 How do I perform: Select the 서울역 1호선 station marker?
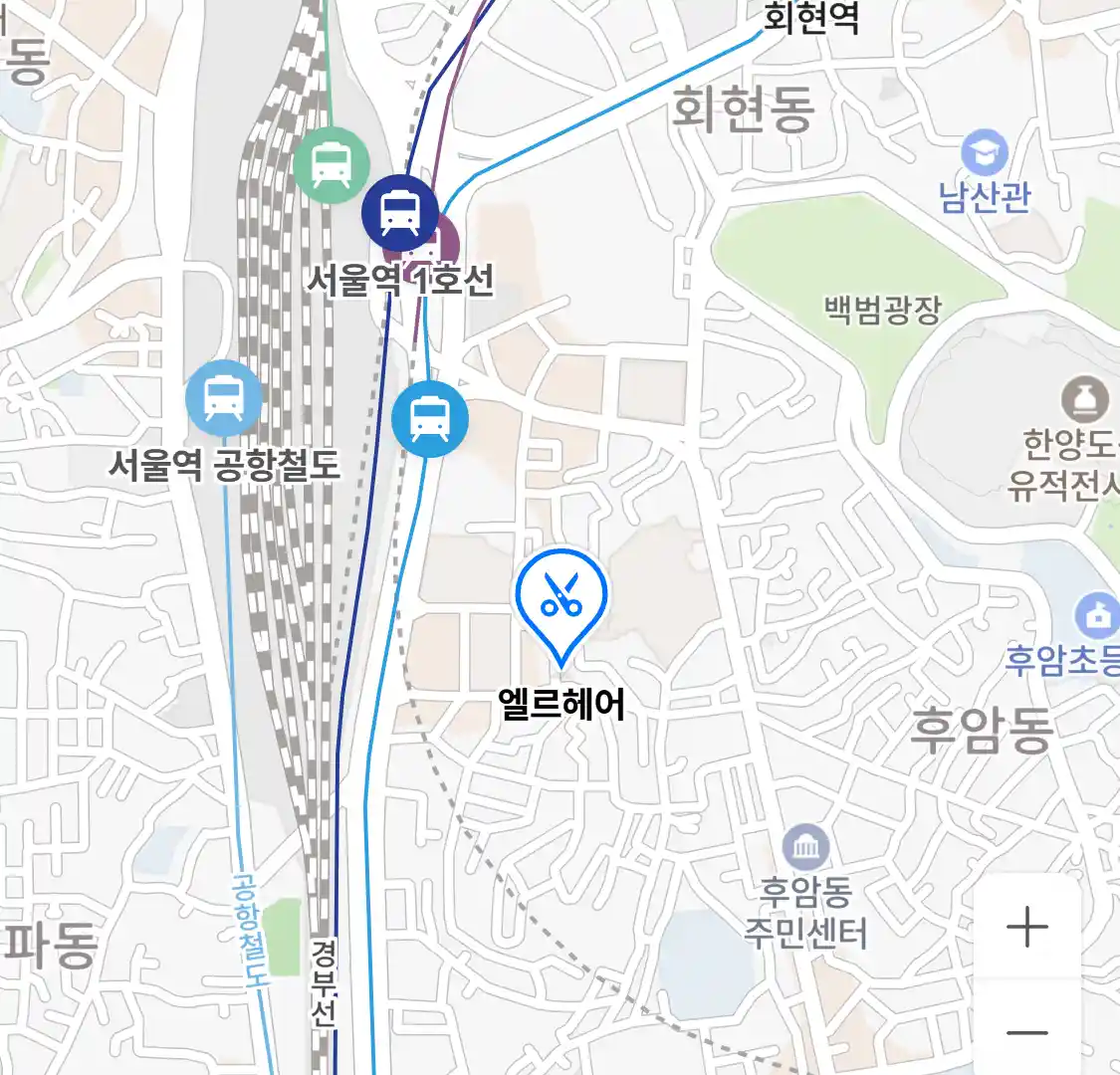tap(400, 212)
